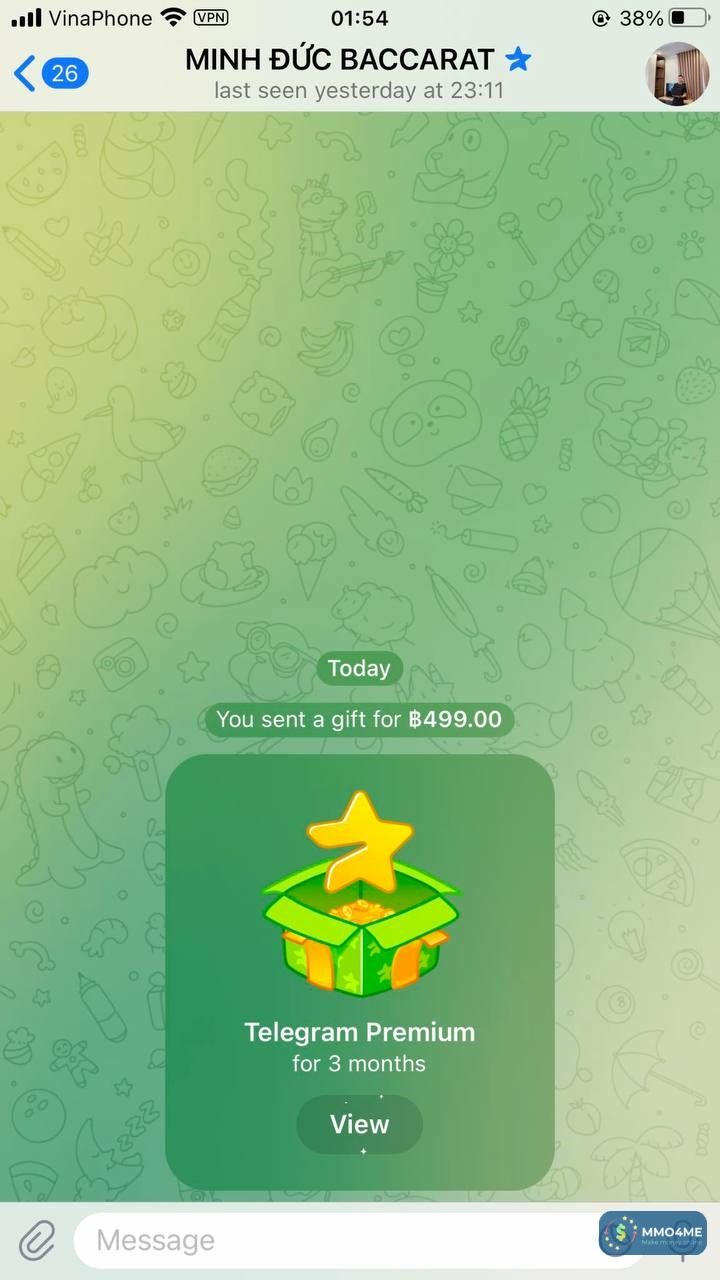Focus the Message text field
Viewport: 720px width, 1280px height.
click(x=330, y=1241)
